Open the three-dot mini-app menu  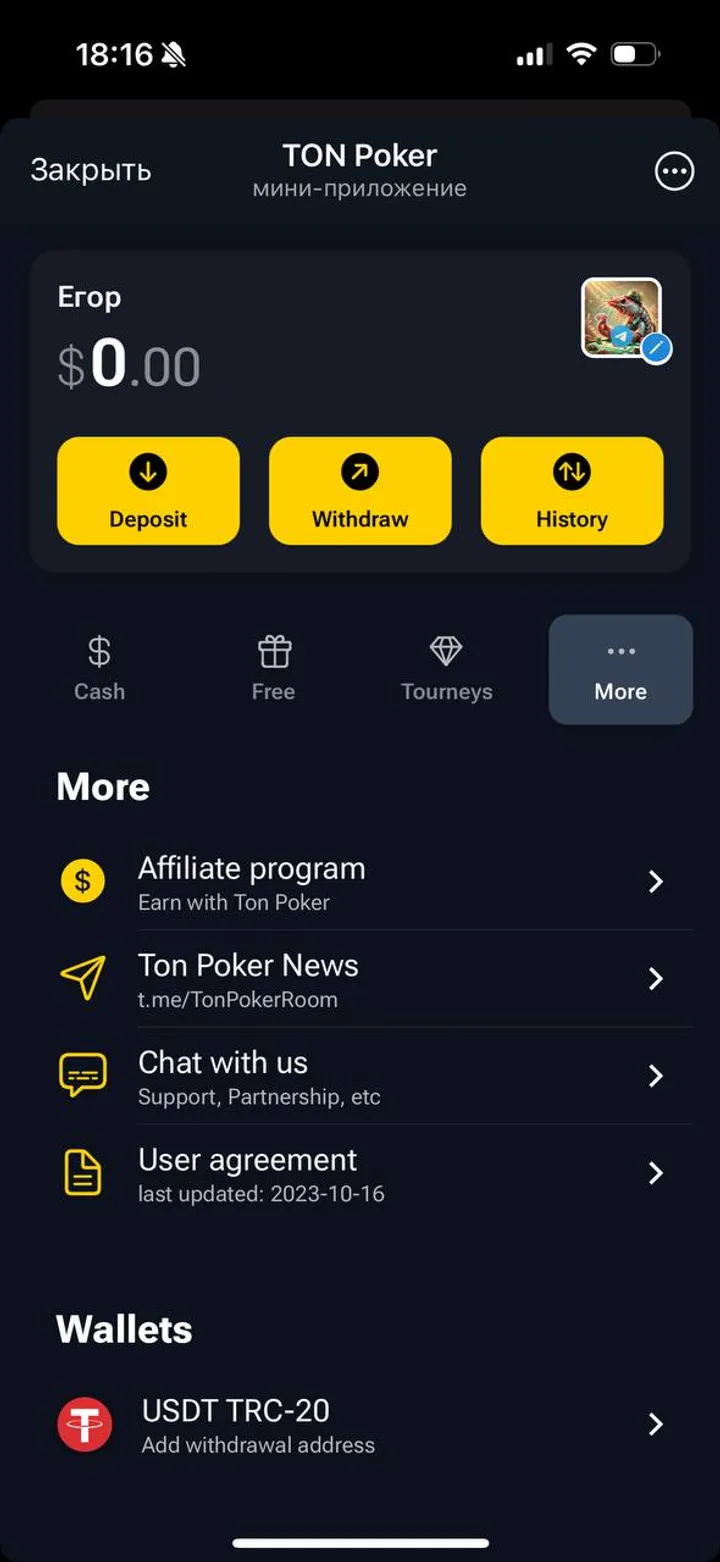coord(674,171)
